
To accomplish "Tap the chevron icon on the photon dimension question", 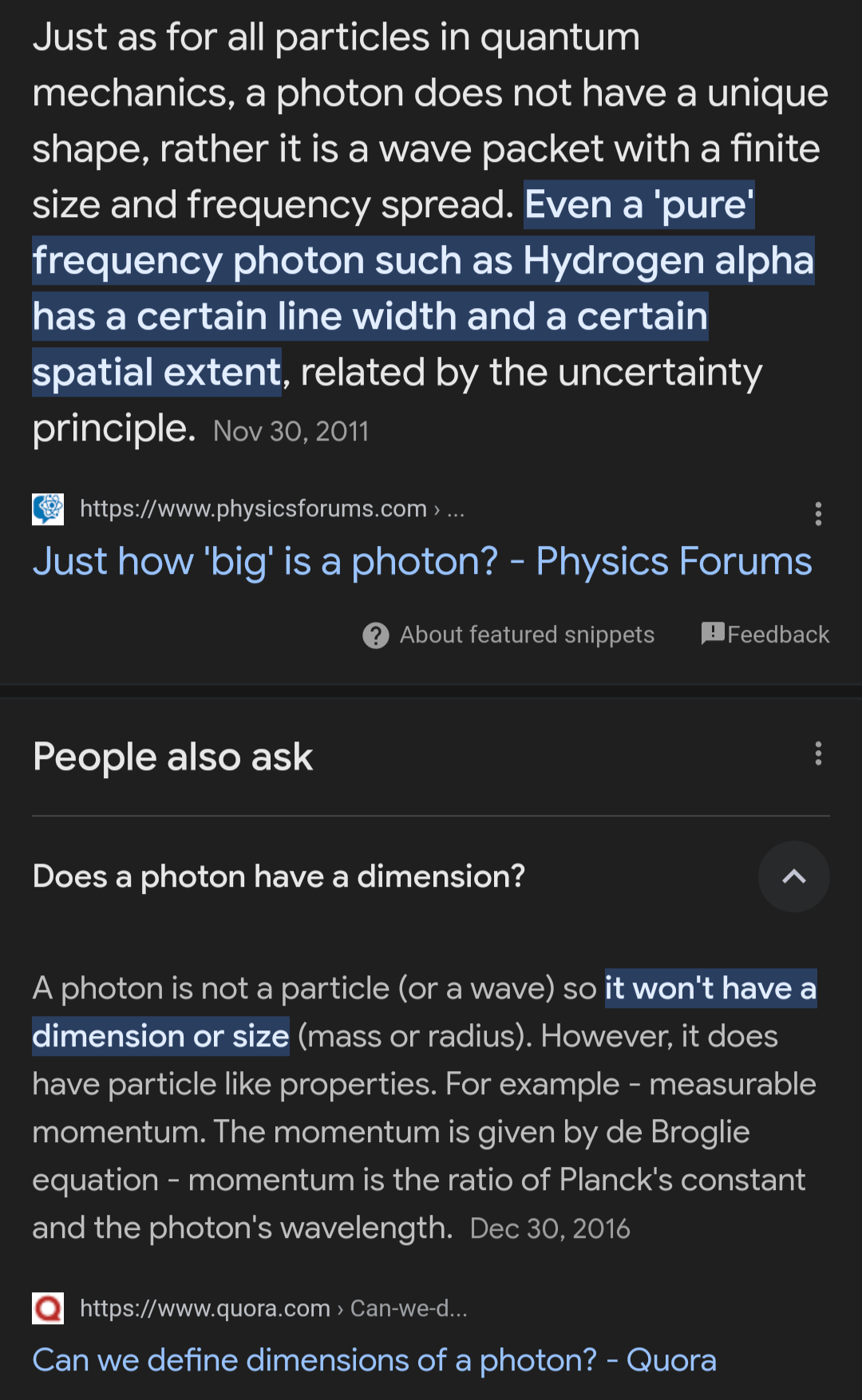I will click(x=793, y=876).
